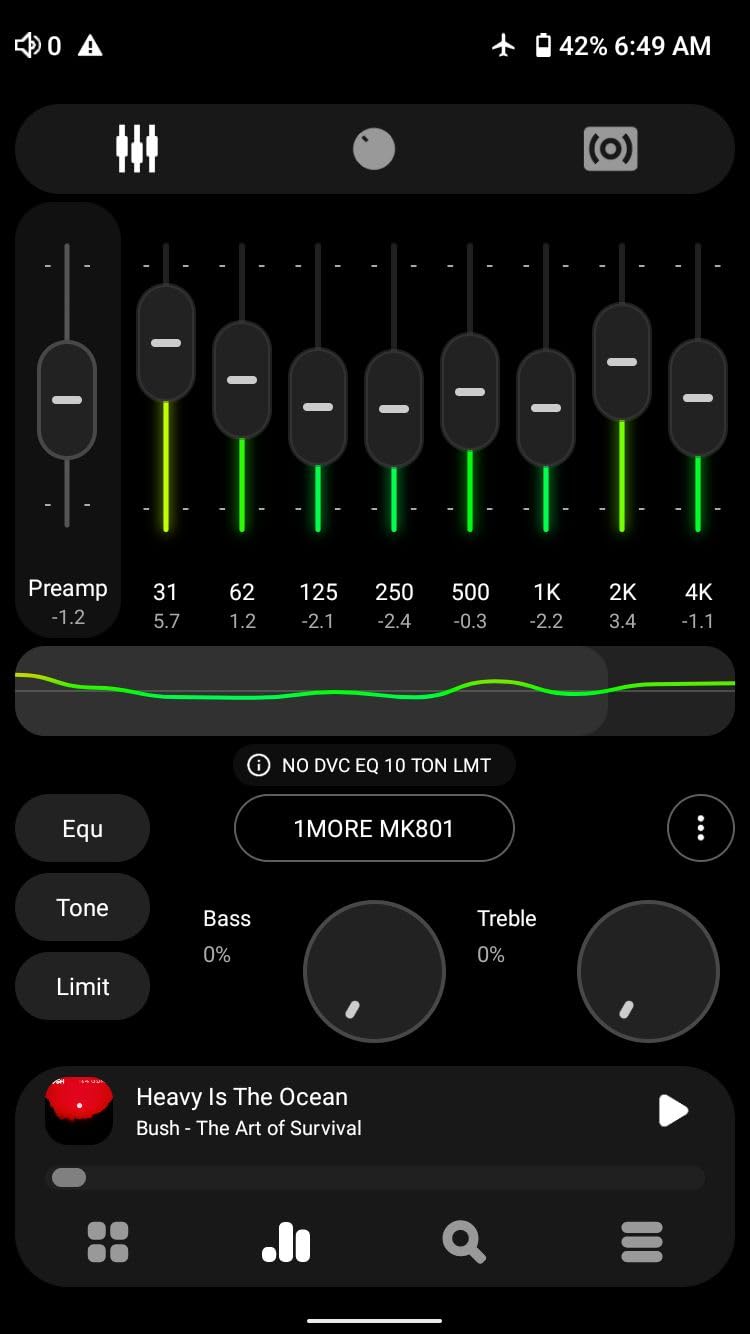
Task: Expand the NO DVC EQ 10 TON LMT chip
Action: point(374,765)
